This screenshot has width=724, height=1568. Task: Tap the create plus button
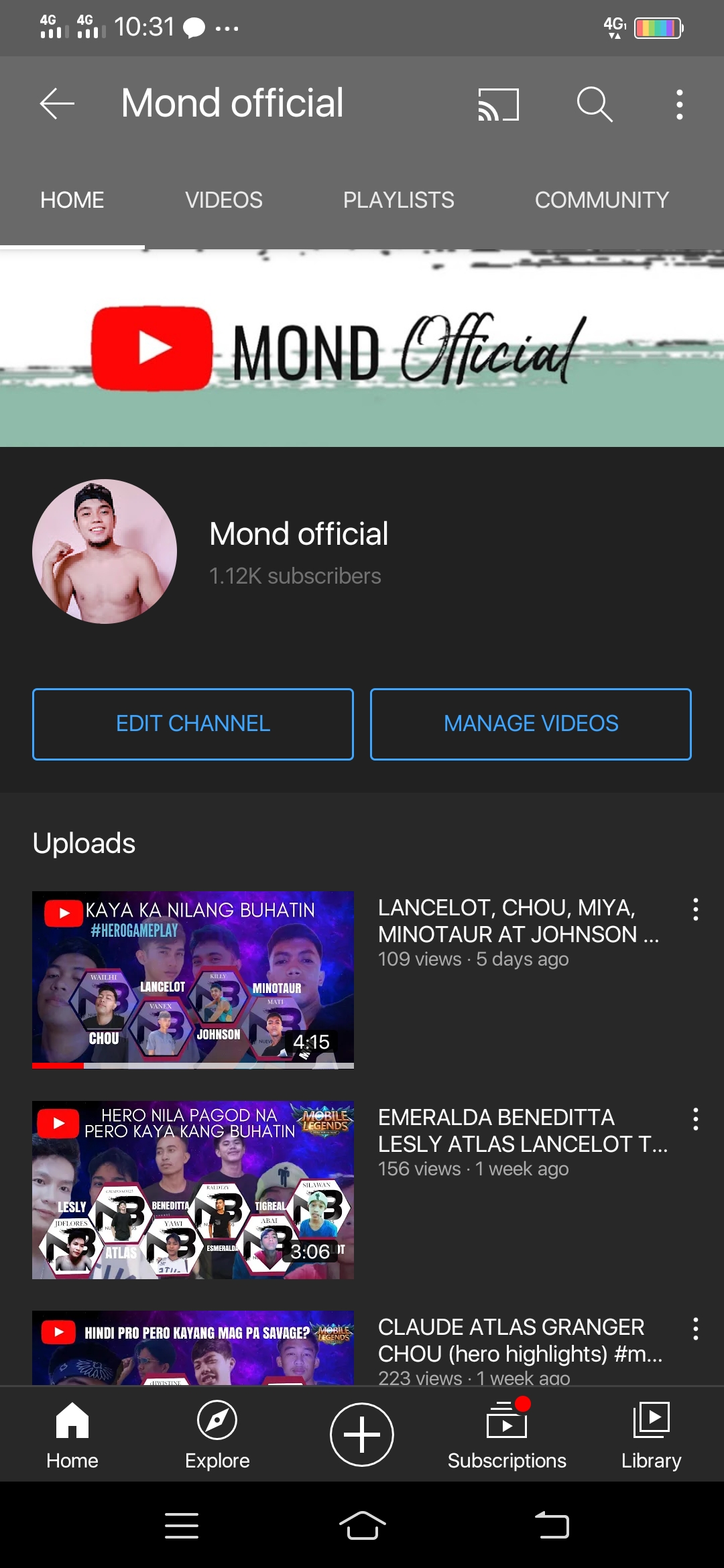click(x=362, y=1434)
